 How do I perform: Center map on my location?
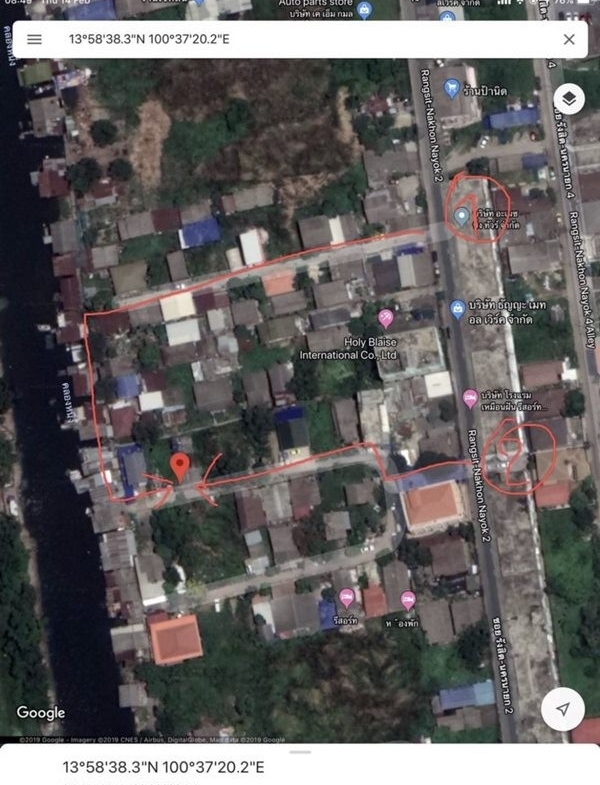(563, 709)
